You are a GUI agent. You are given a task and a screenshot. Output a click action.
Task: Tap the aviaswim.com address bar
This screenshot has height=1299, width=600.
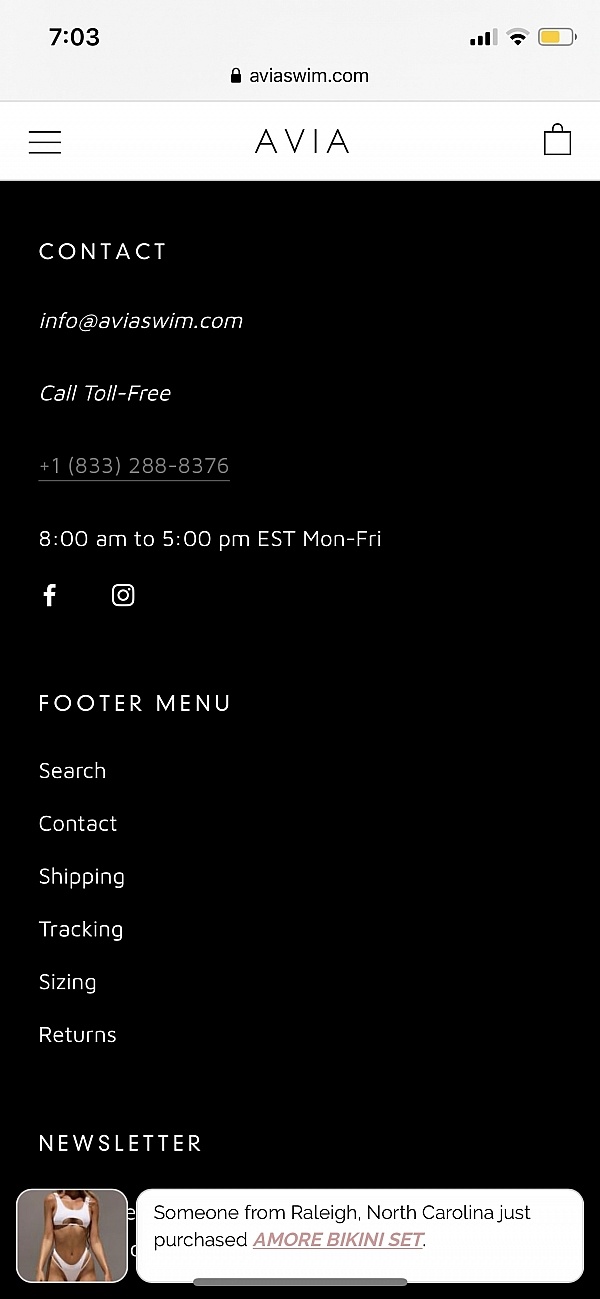300,75
